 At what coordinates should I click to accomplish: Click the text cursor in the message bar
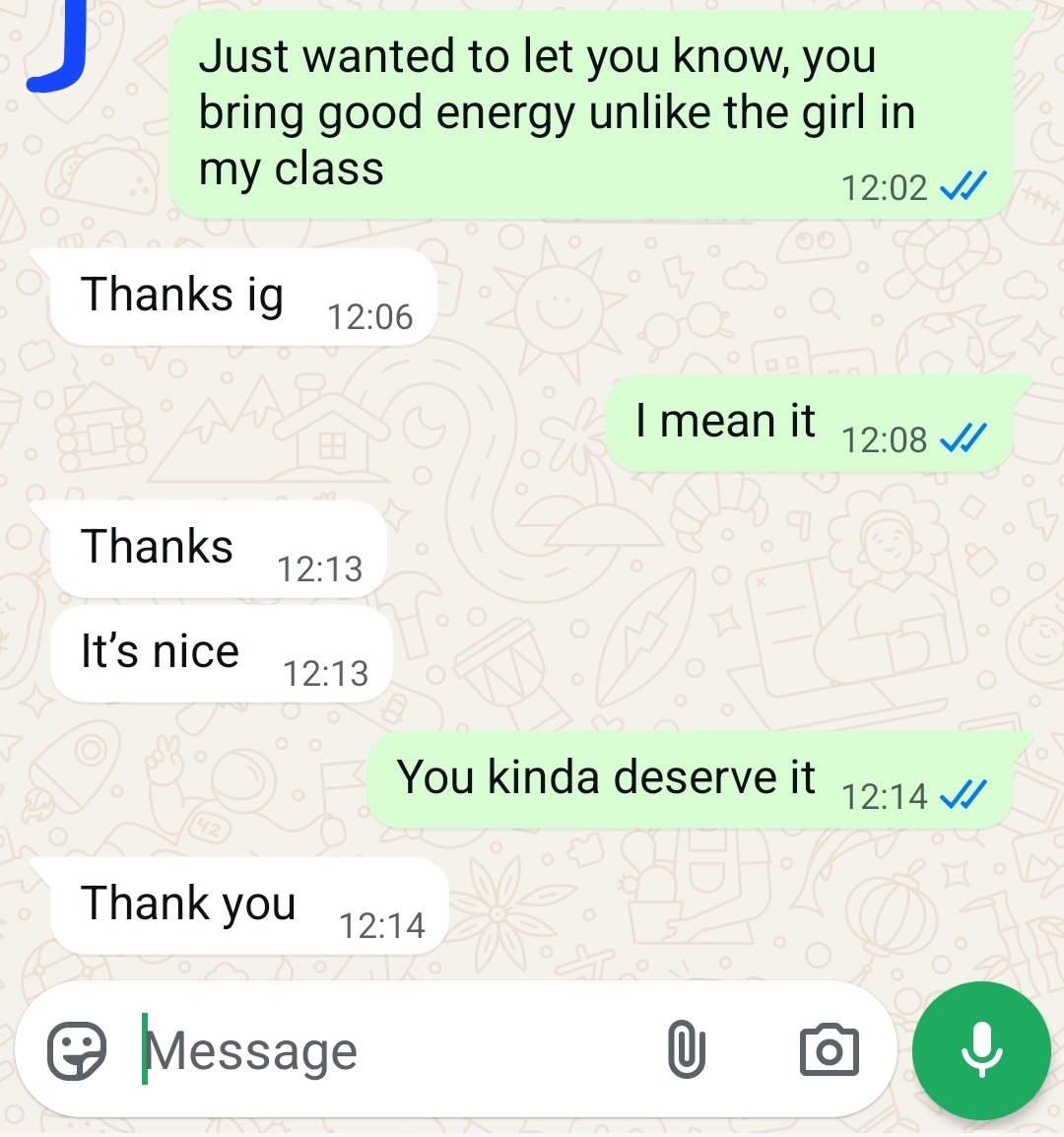(x=146, y=1049)
